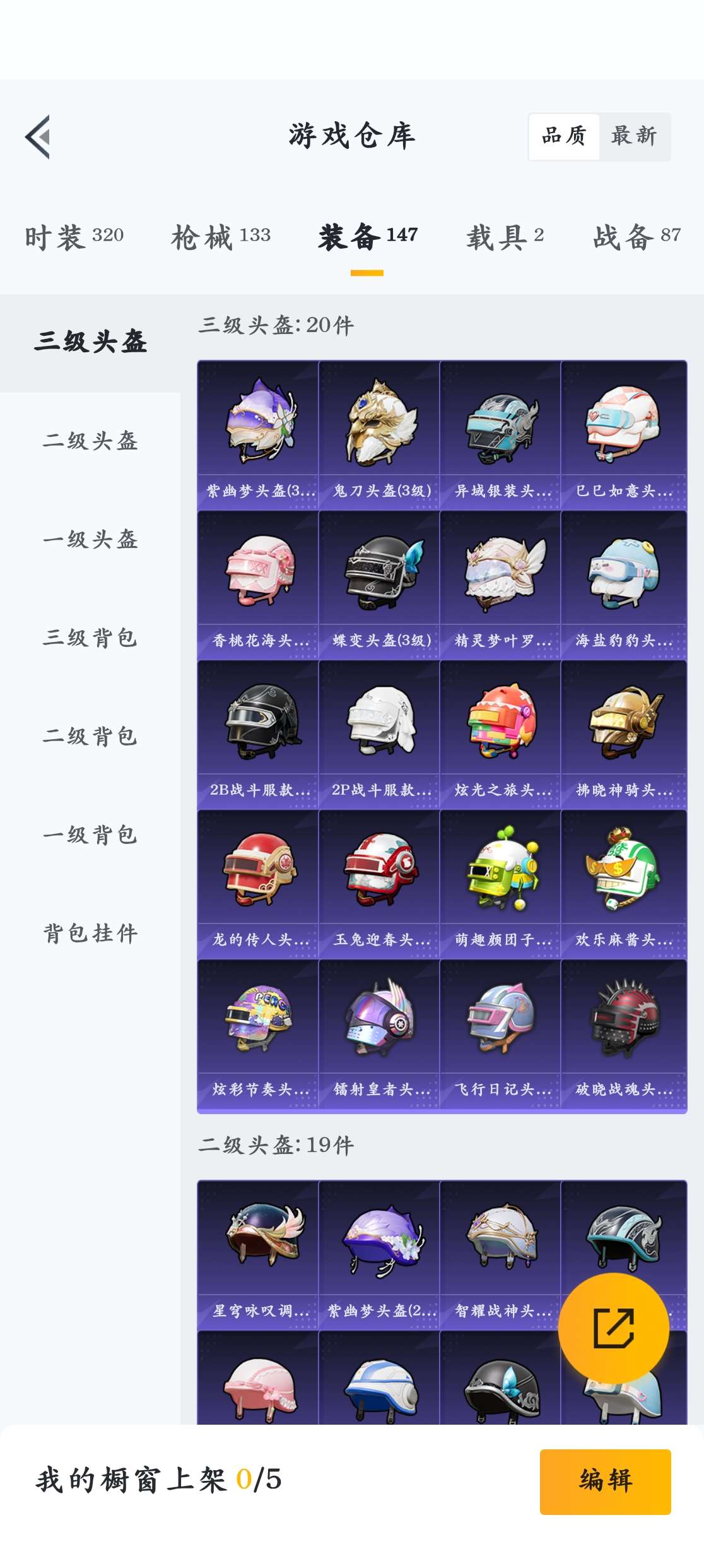The width and height of the screenshot is (704, 1568).
Task: Tap the orange floating share button
Action: (613, 1328)
